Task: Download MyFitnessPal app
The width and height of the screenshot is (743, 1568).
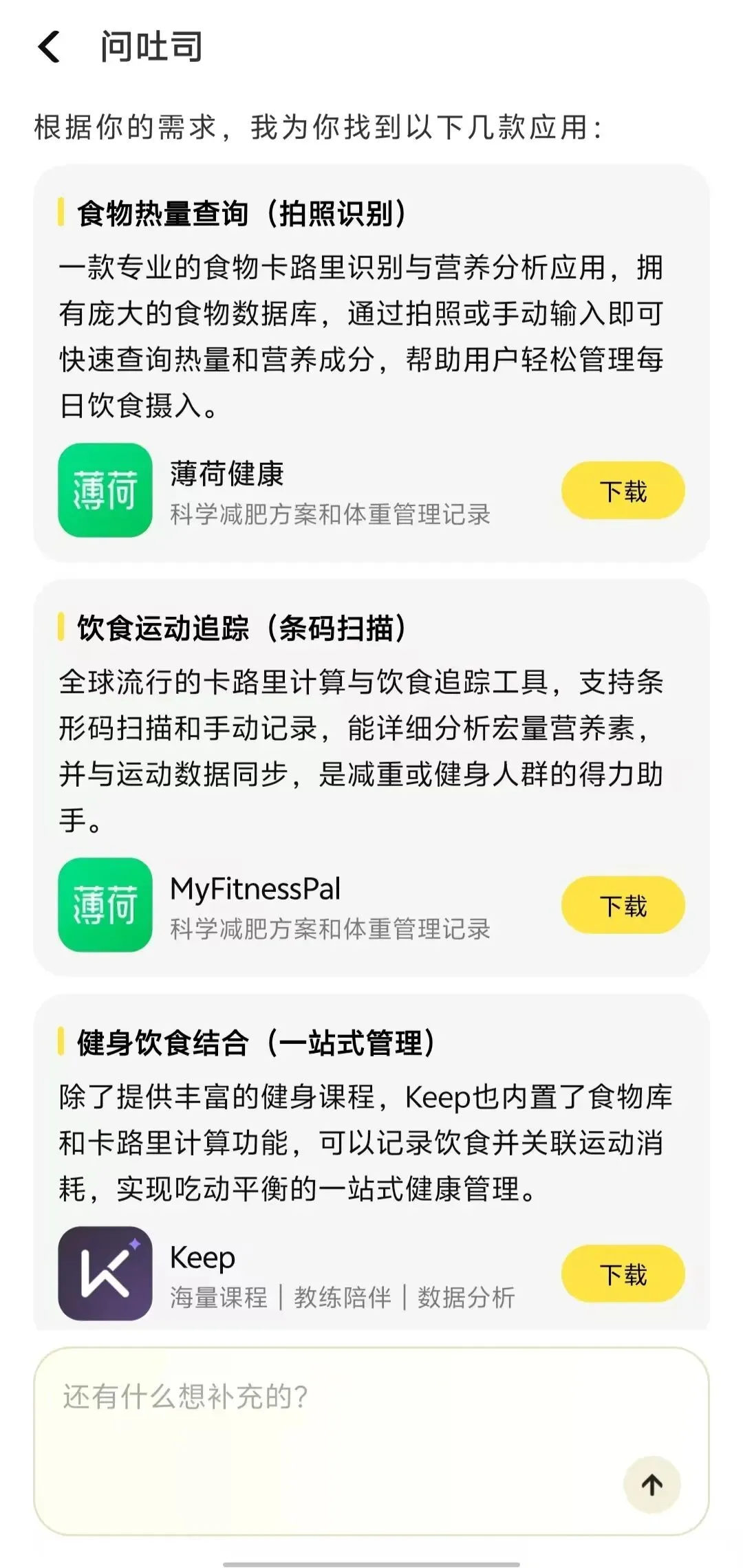Action: (623, 905)
